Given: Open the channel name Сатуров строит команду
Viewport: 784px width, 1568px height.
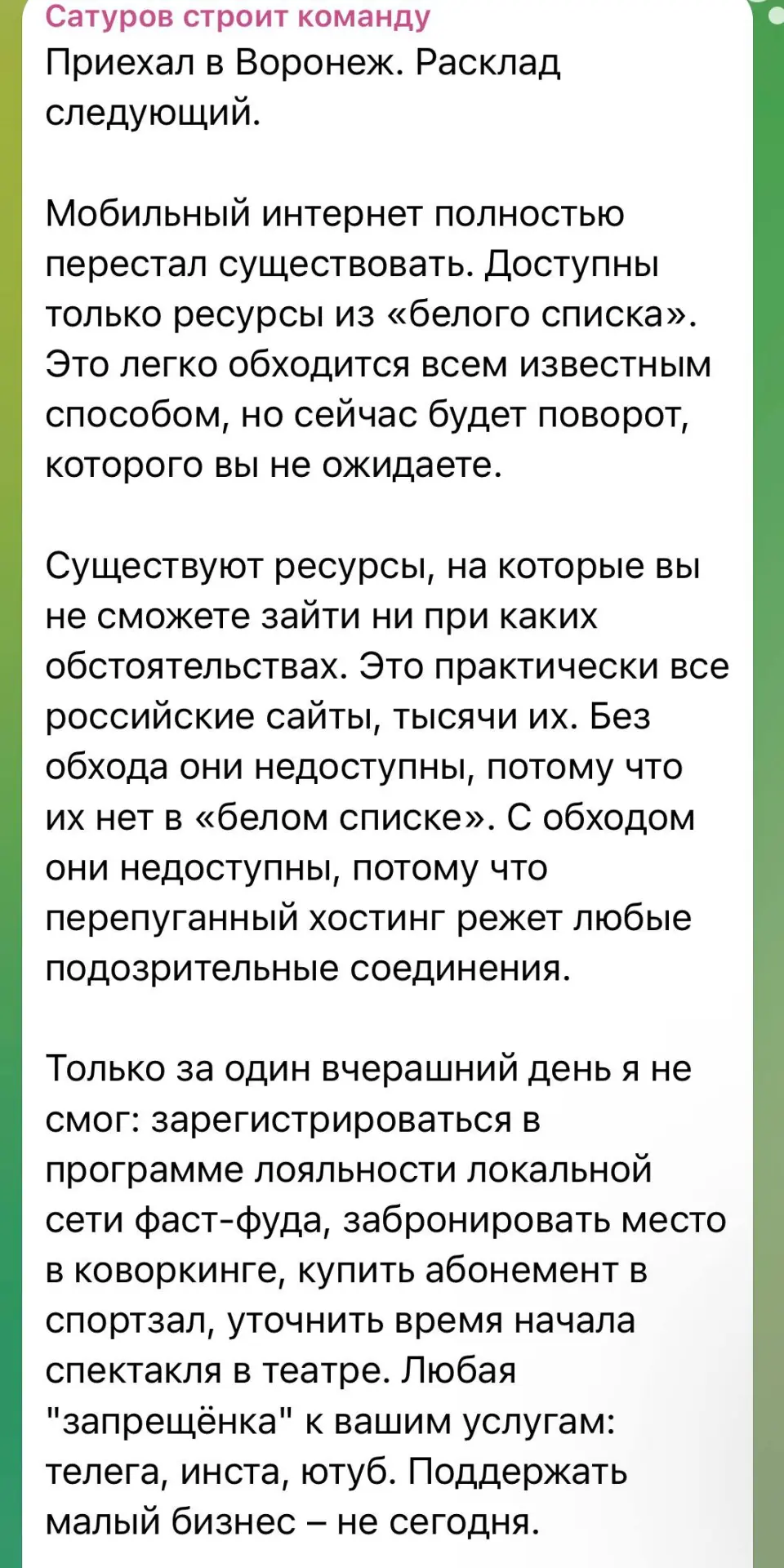Looking at the screenshot, I should tap(238, 16).
